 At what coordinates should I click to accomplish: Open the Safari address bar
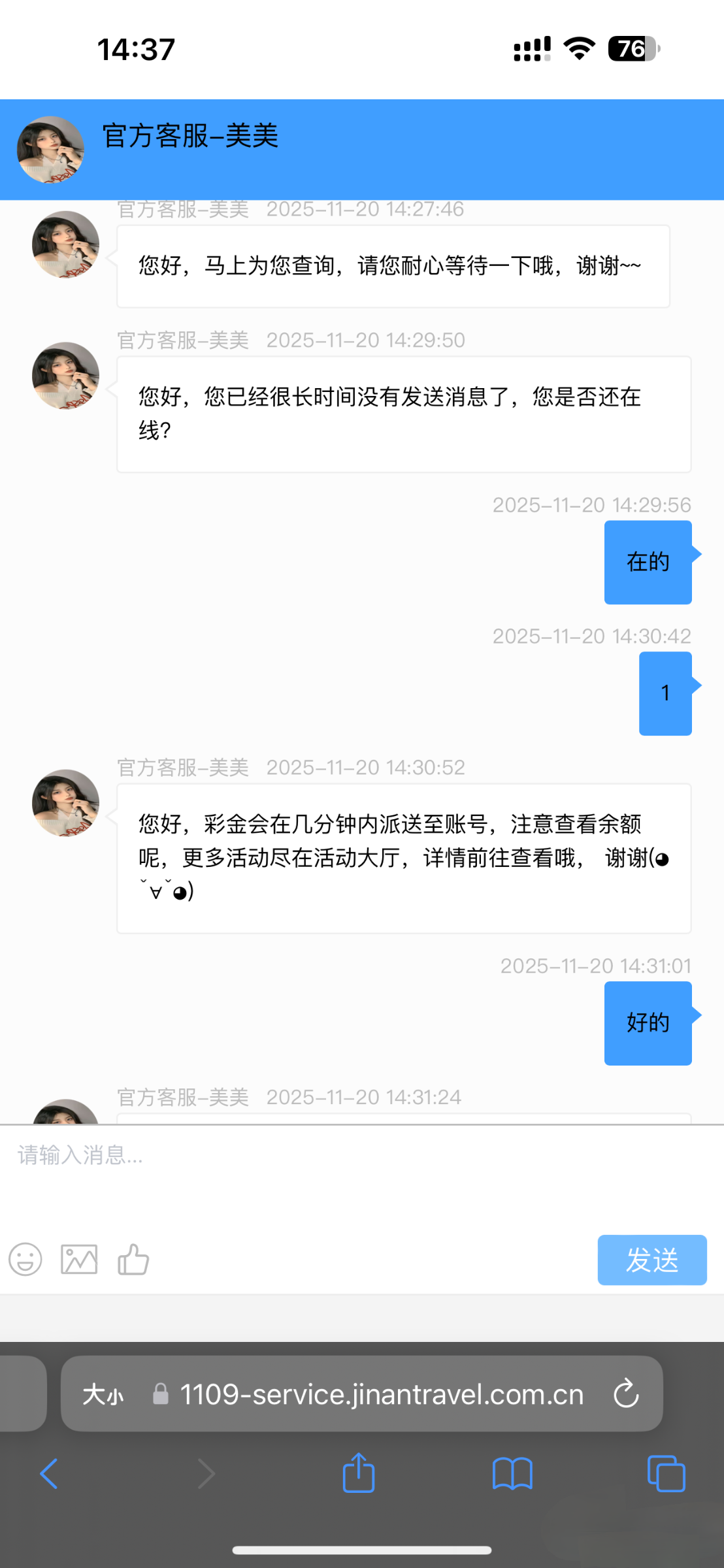[x=381, y=1395]
